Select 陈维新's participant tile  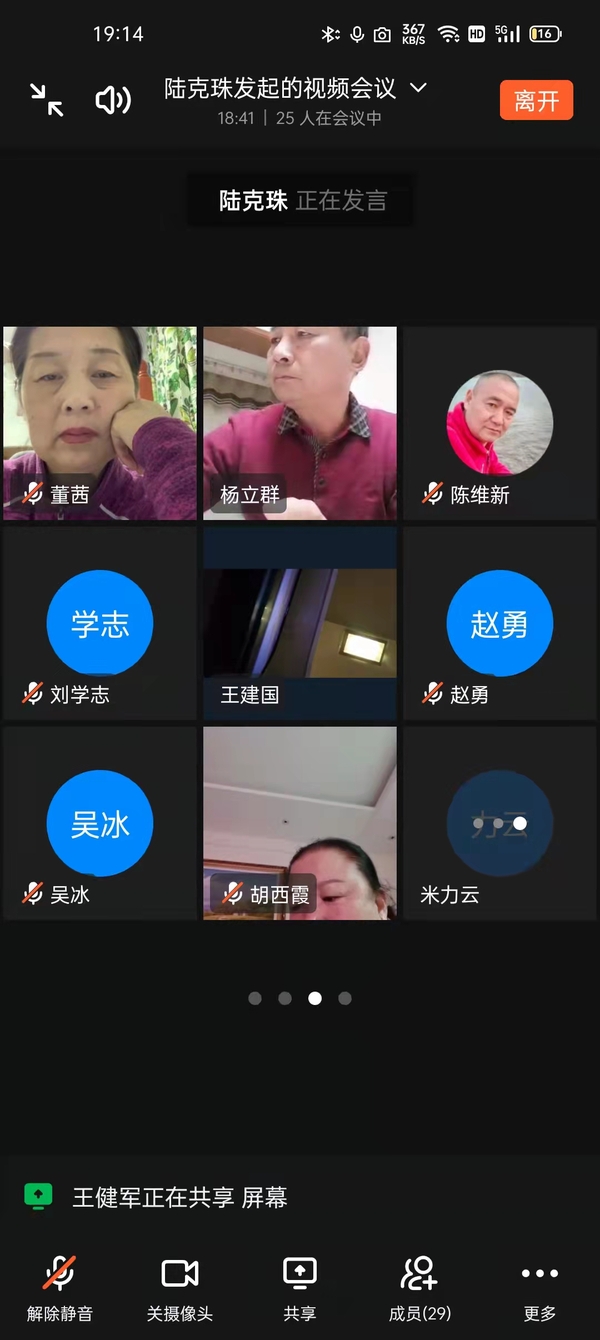click(x=500, y=423)
